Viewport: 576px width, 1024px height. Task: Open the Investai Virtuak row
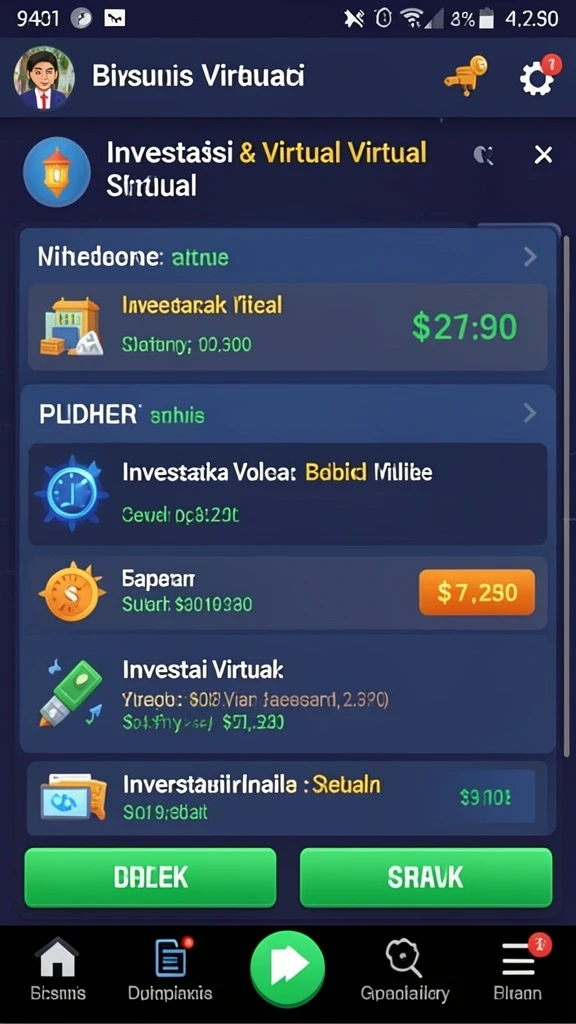pos(288,696)
